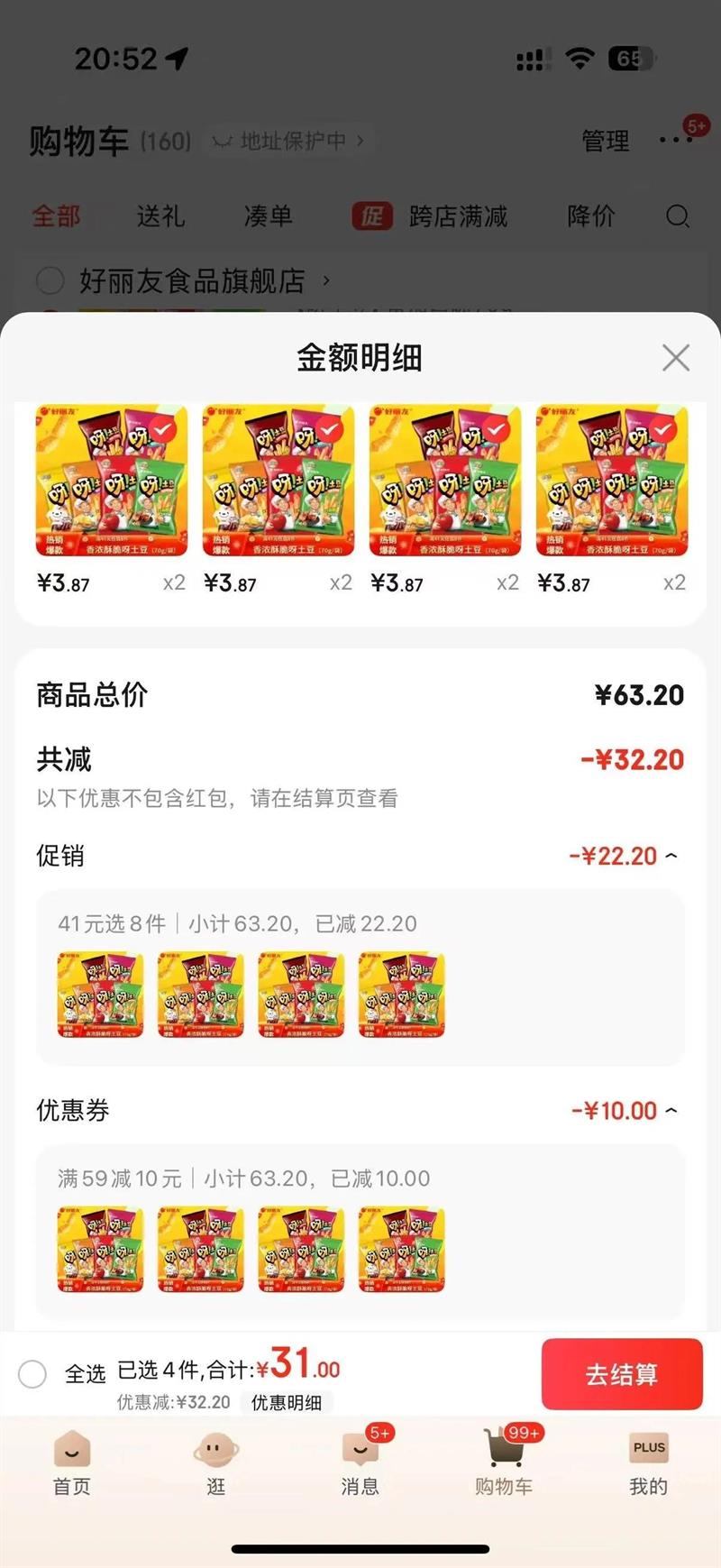Switch to the 购物车 cart tab
This screenshot has width=721, height=1568.
(504, 1463)
